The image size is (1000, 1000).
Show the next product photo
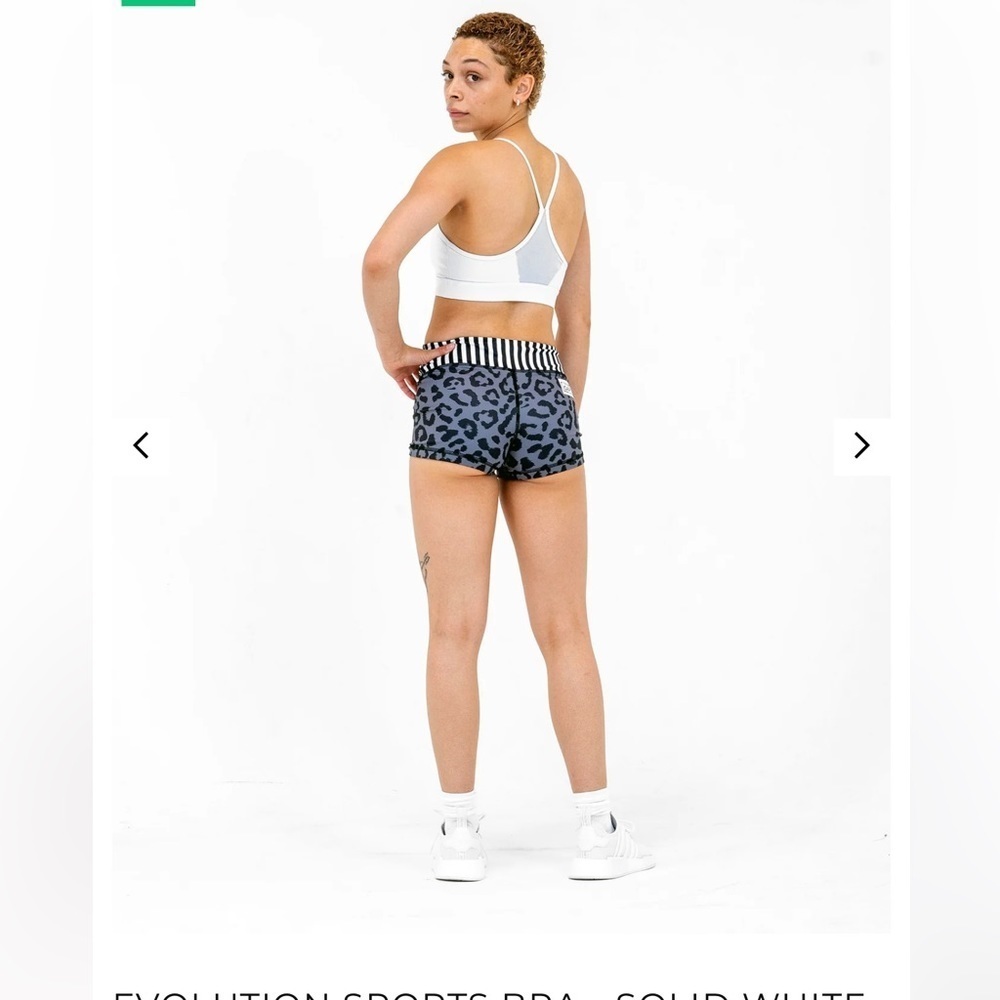click(861, 446)
